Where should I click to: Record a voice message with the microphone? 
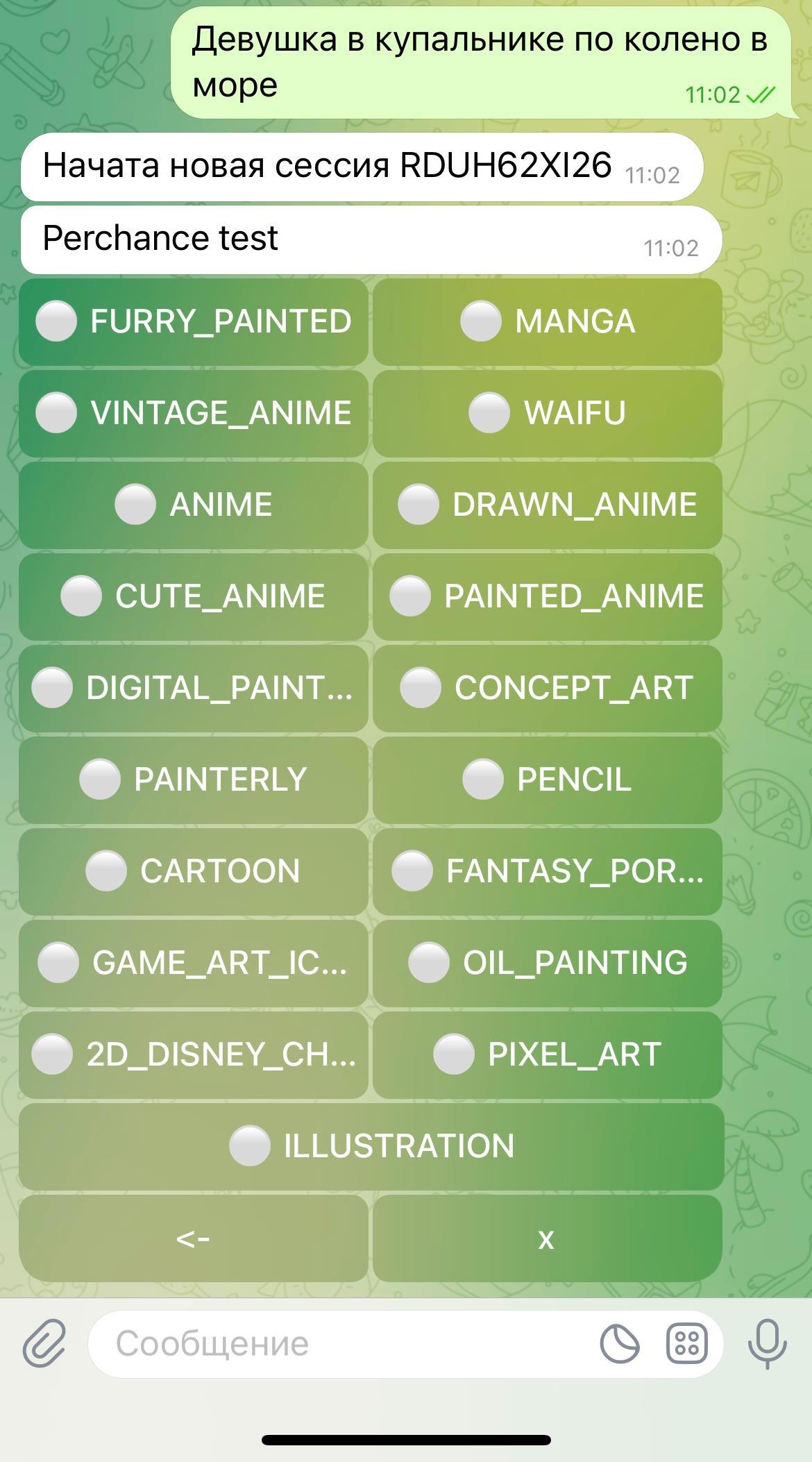767,1344
